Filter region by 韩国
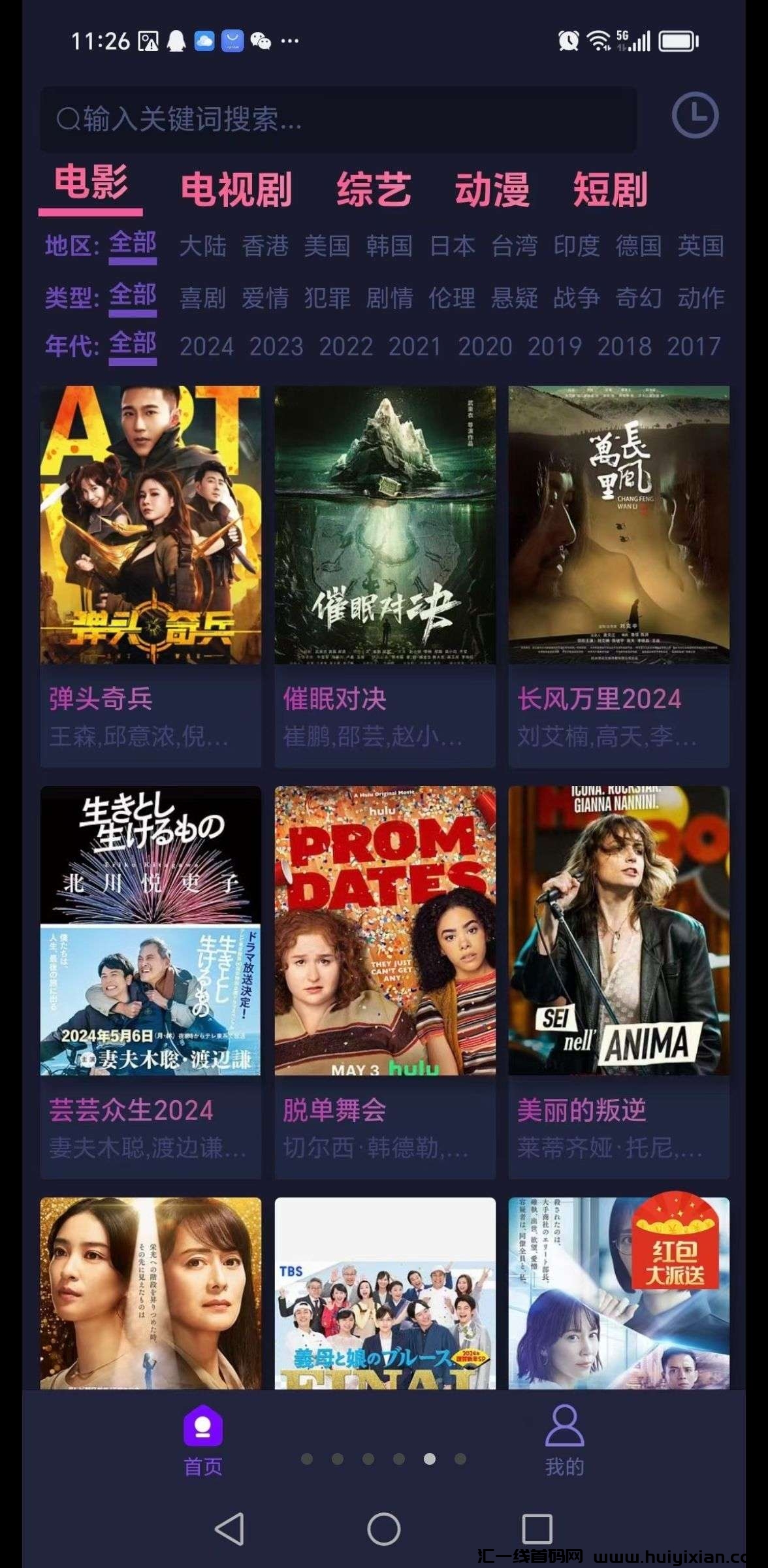Screen dimensions: 768x1568 coord(389,246)
